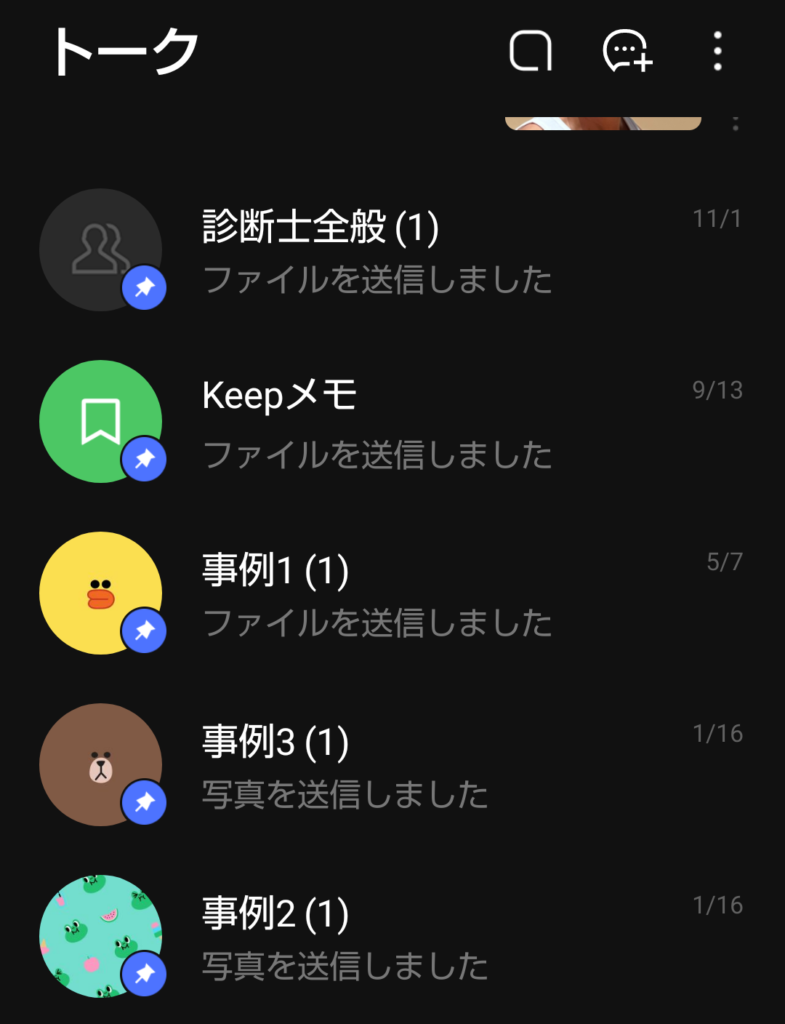This screenshot has width=785, height=1024.
Task: Open the open chat icon in header
Action: pyautogui.click(x=531, y=51)
